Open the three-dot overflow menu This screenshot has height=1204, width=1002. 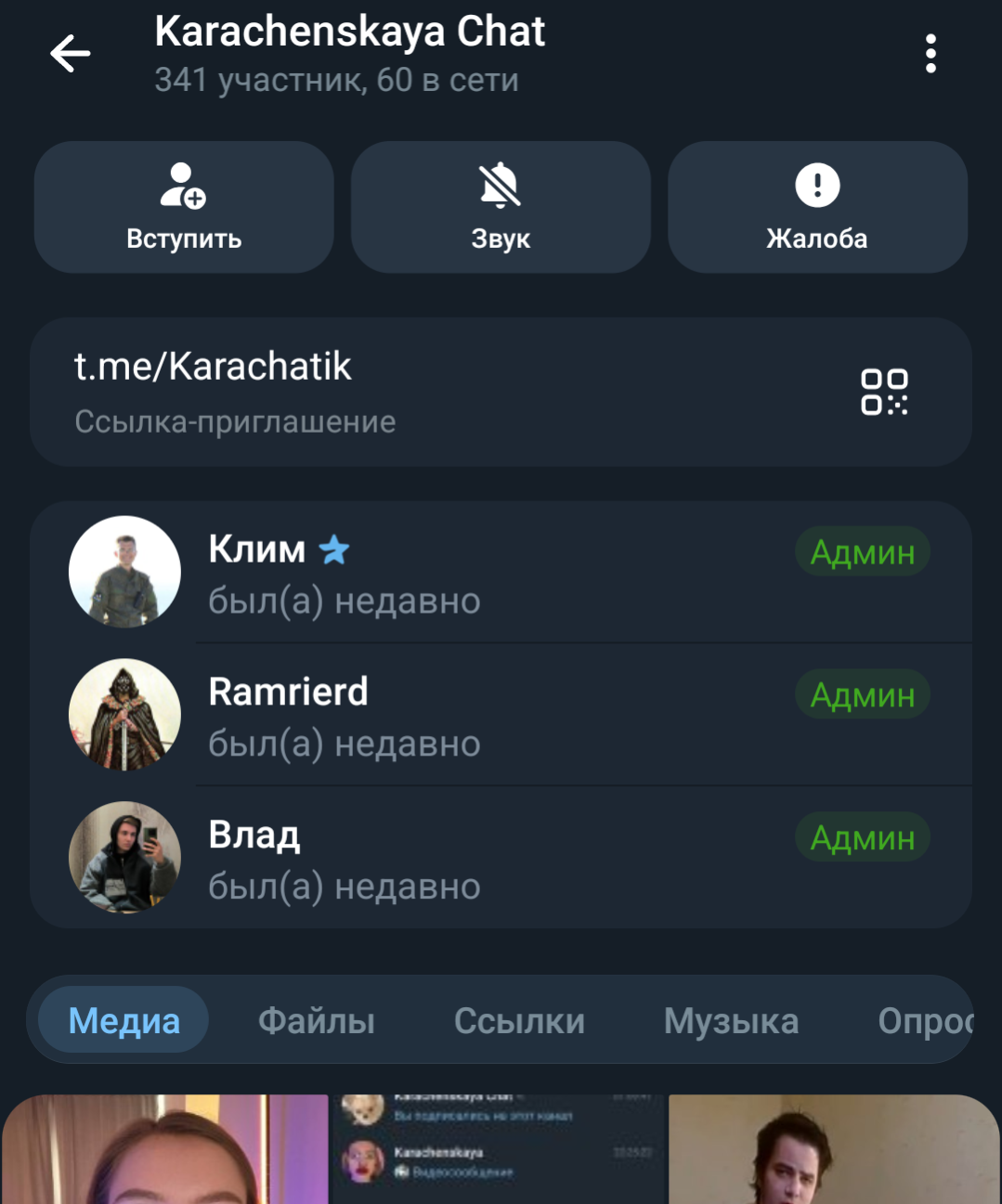[x=930, y=54]
